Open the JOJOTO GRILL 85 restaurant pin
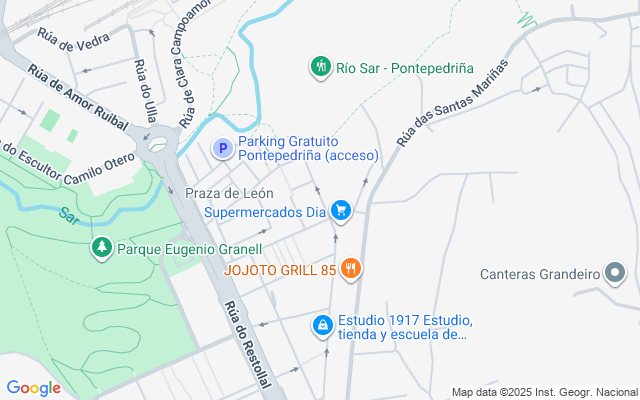Screen dimensions: 640x400 click(350, 268)
